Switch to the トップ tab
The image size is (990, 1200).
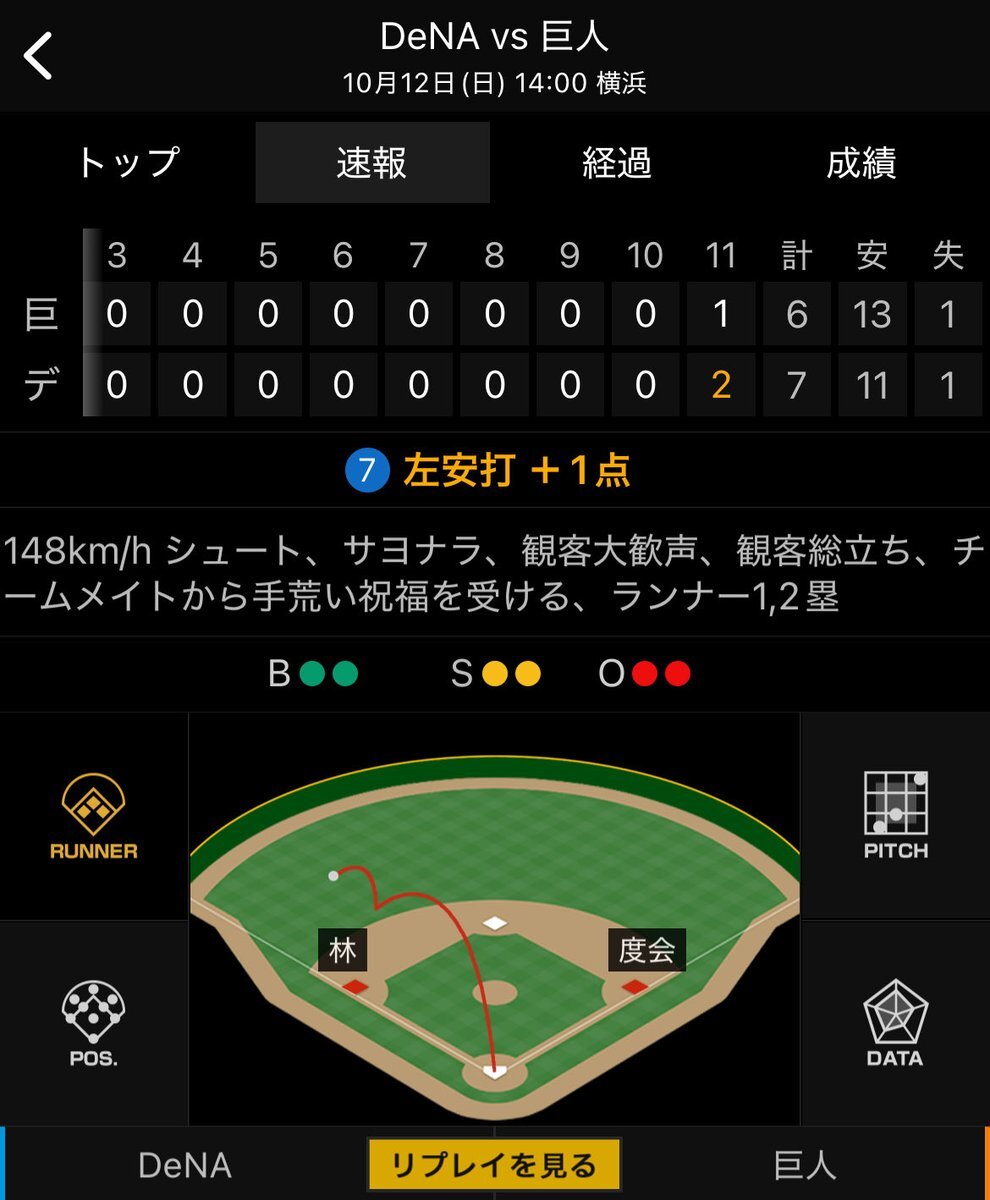[x=128, y=163]
